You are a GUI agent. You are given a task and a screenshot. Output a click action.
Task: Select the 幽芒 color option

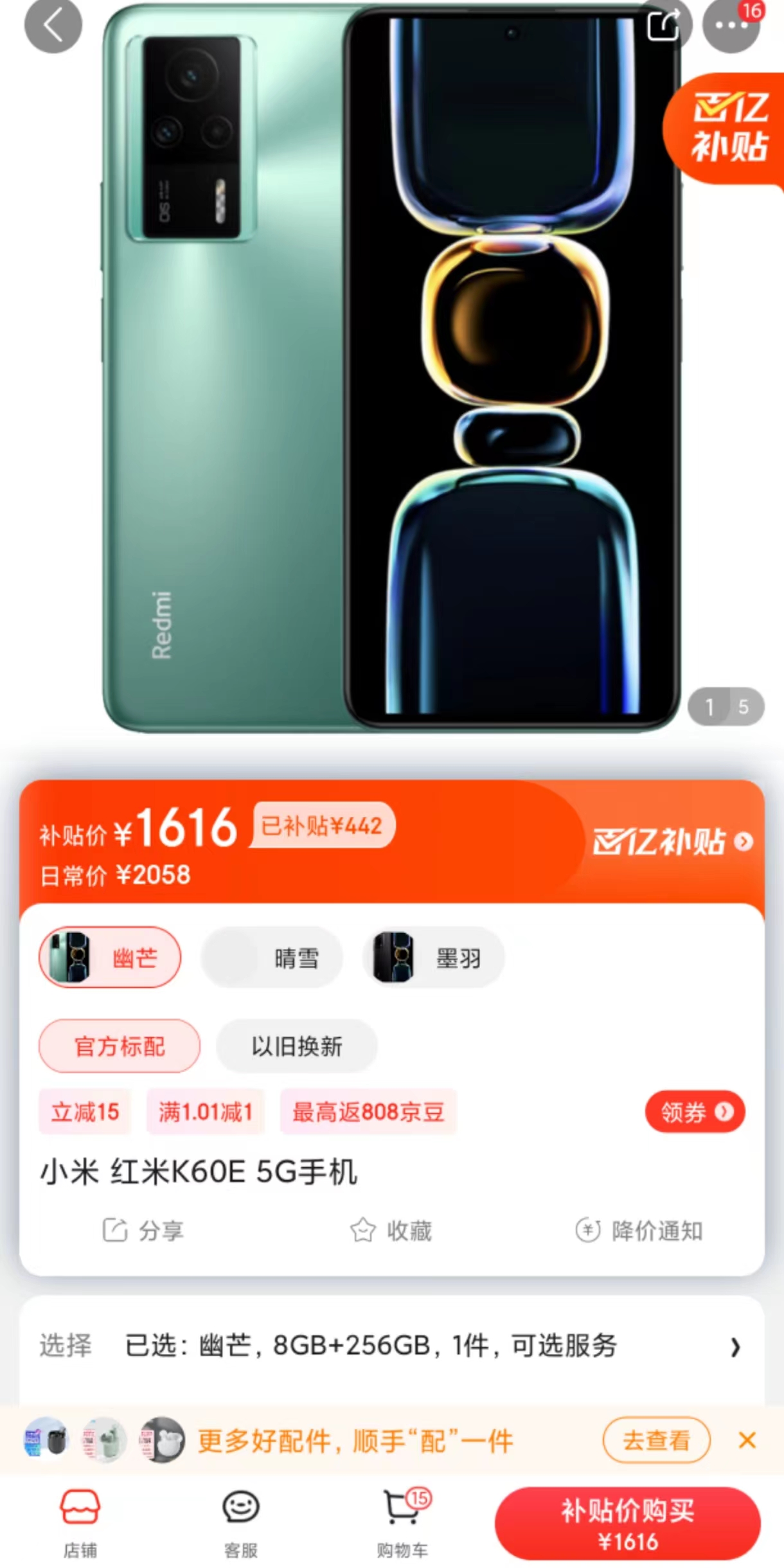pyautogui.click(x=110, y=957)
